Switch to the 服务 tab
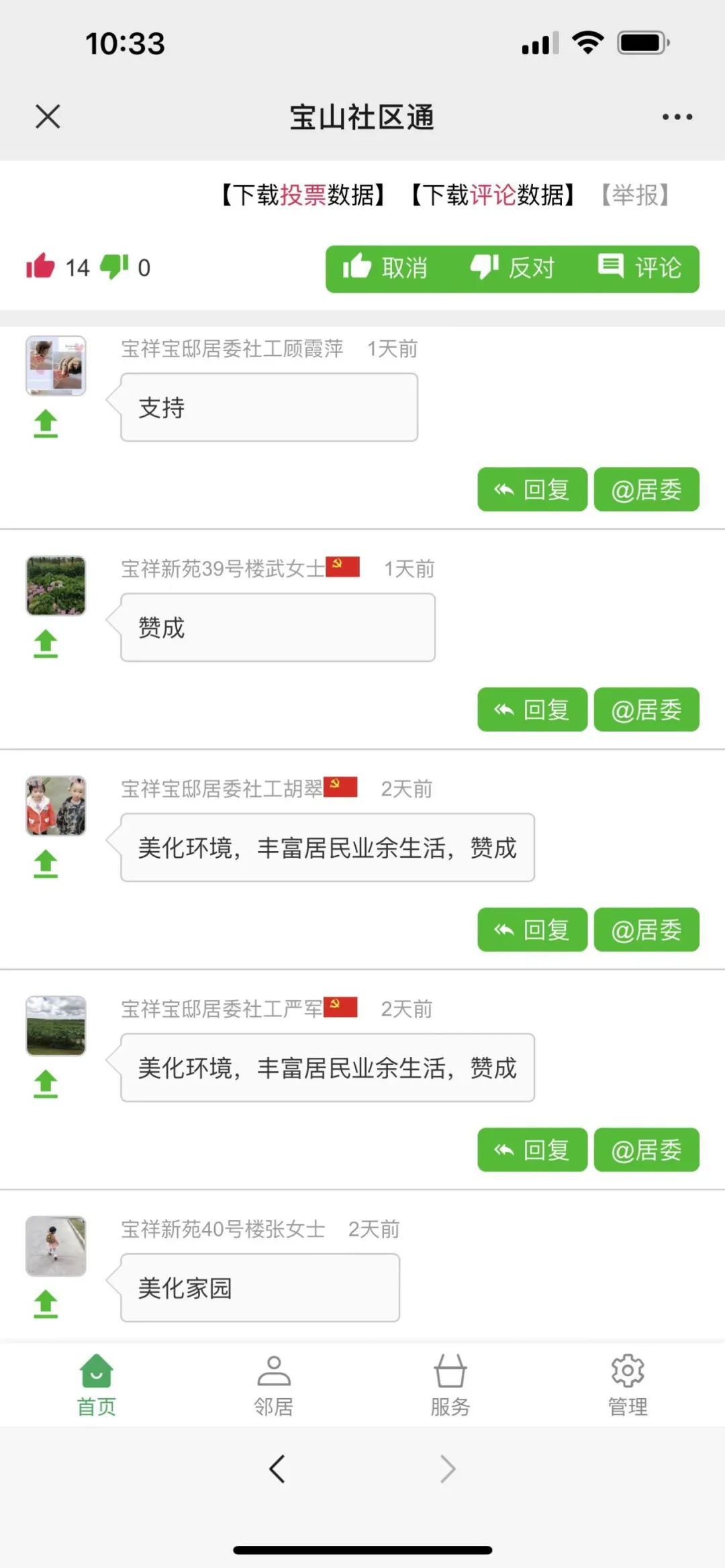This screenshot has height=1568, width=725. coord(450,1385)
